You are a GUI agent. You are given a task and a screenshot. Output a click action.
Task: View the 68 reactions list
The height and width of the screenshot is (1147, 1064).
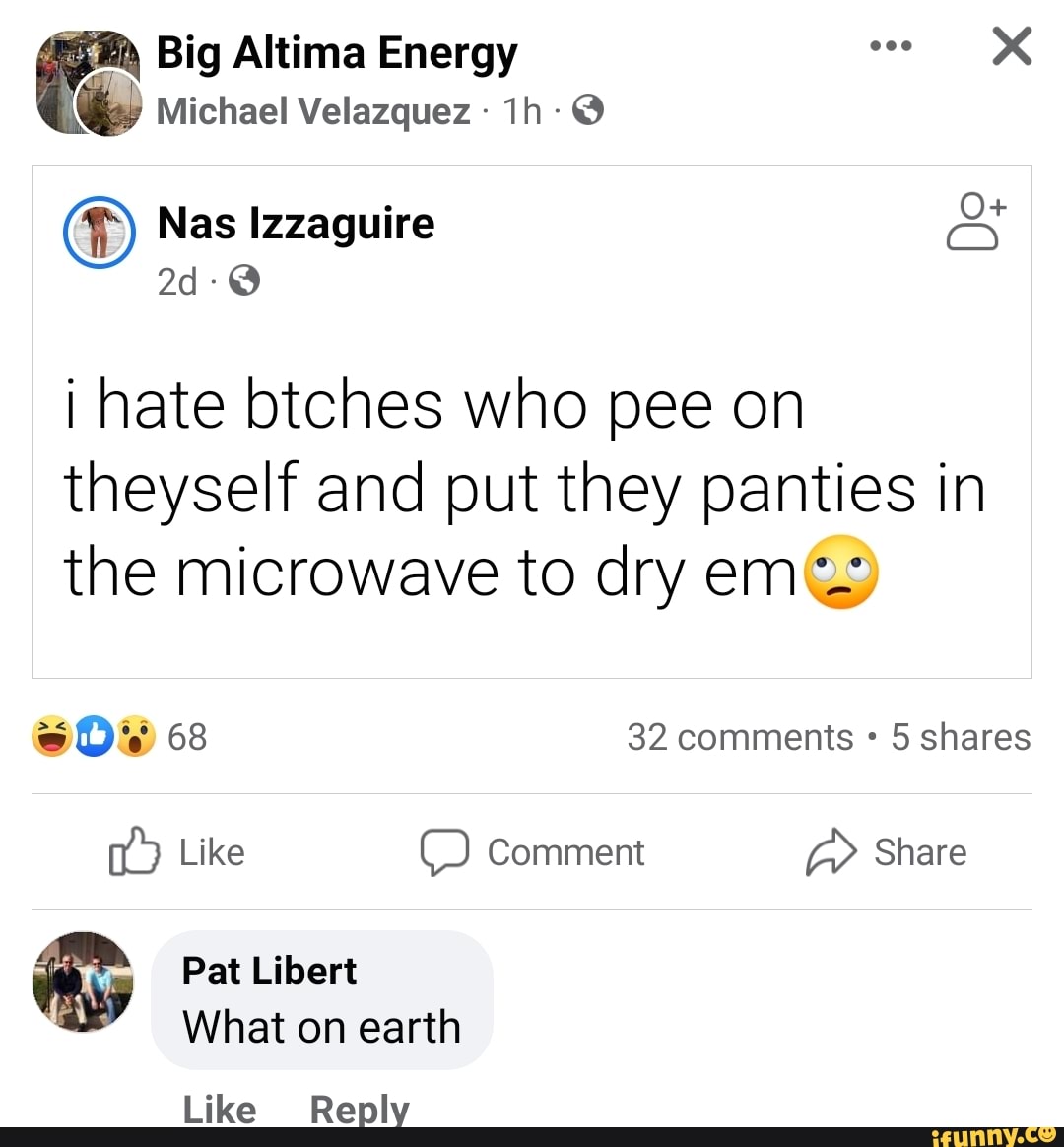pyautogui.click(x=120, y=737)
